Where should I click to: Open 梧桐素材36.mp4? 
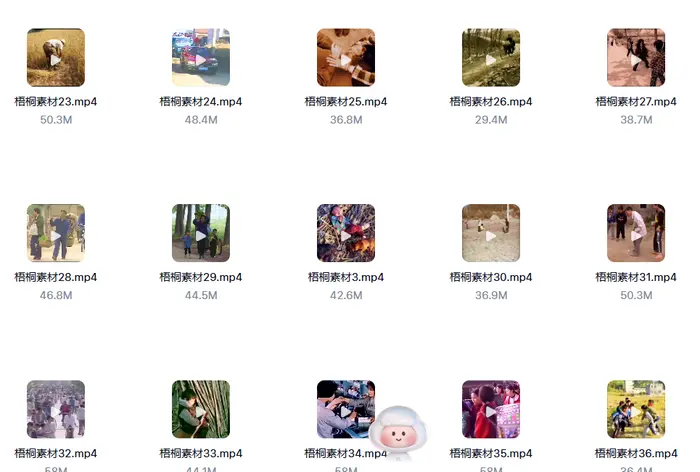coord(636,409)
